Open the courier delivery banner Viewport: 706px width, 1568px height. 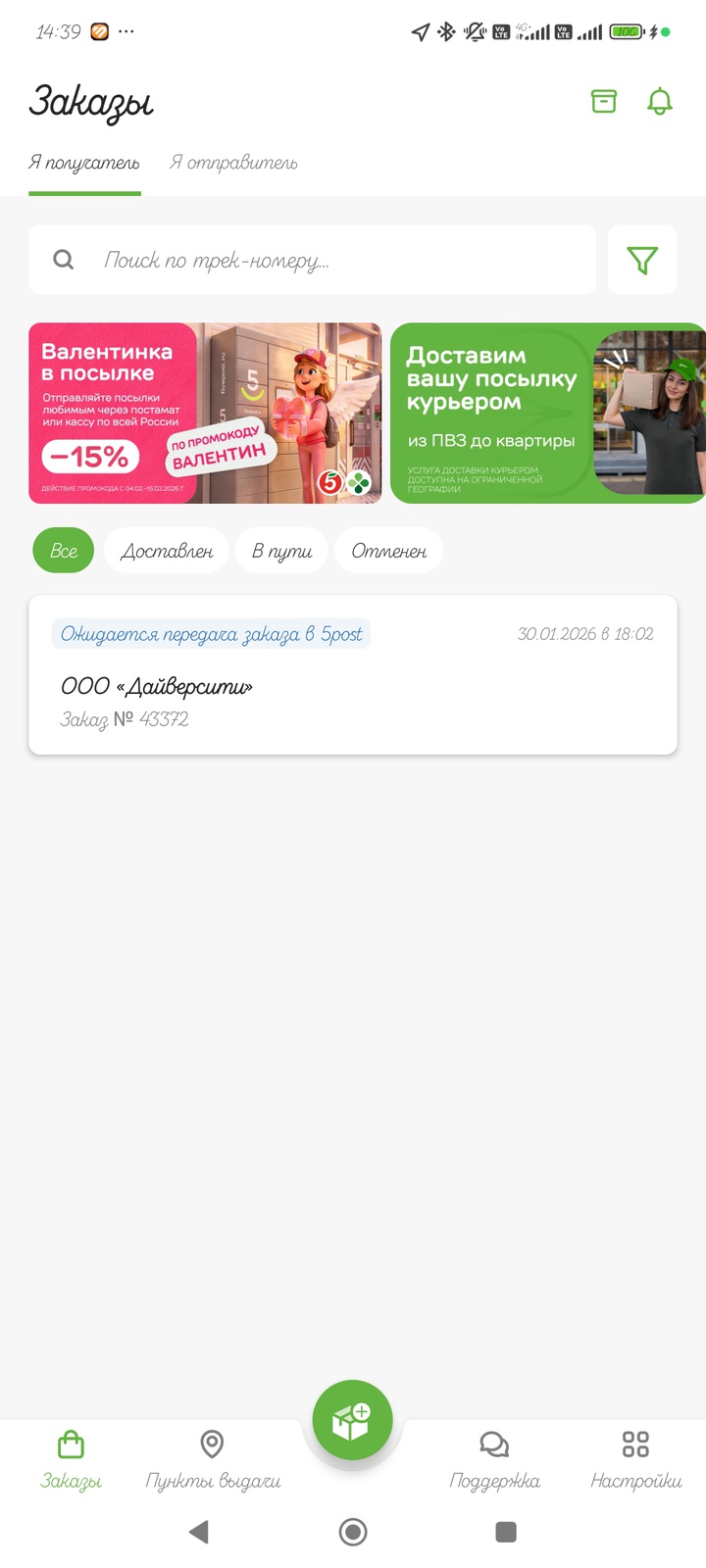(x=547, y=413)
